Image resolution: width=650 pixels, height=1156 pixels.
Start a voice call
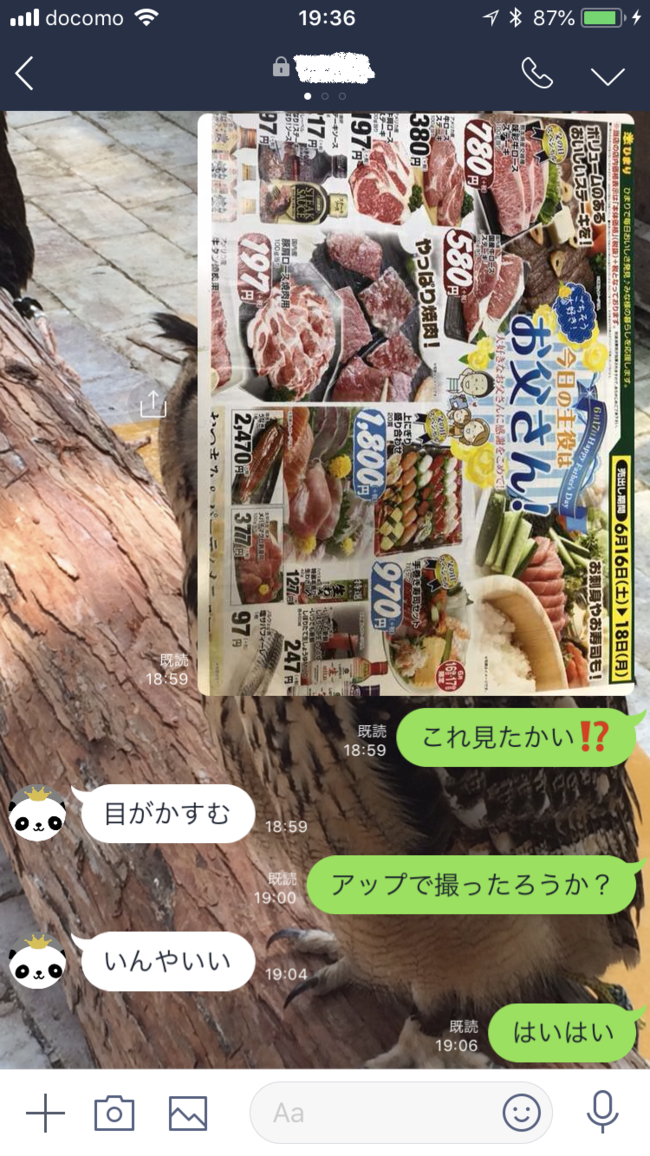tap(537, 73)
